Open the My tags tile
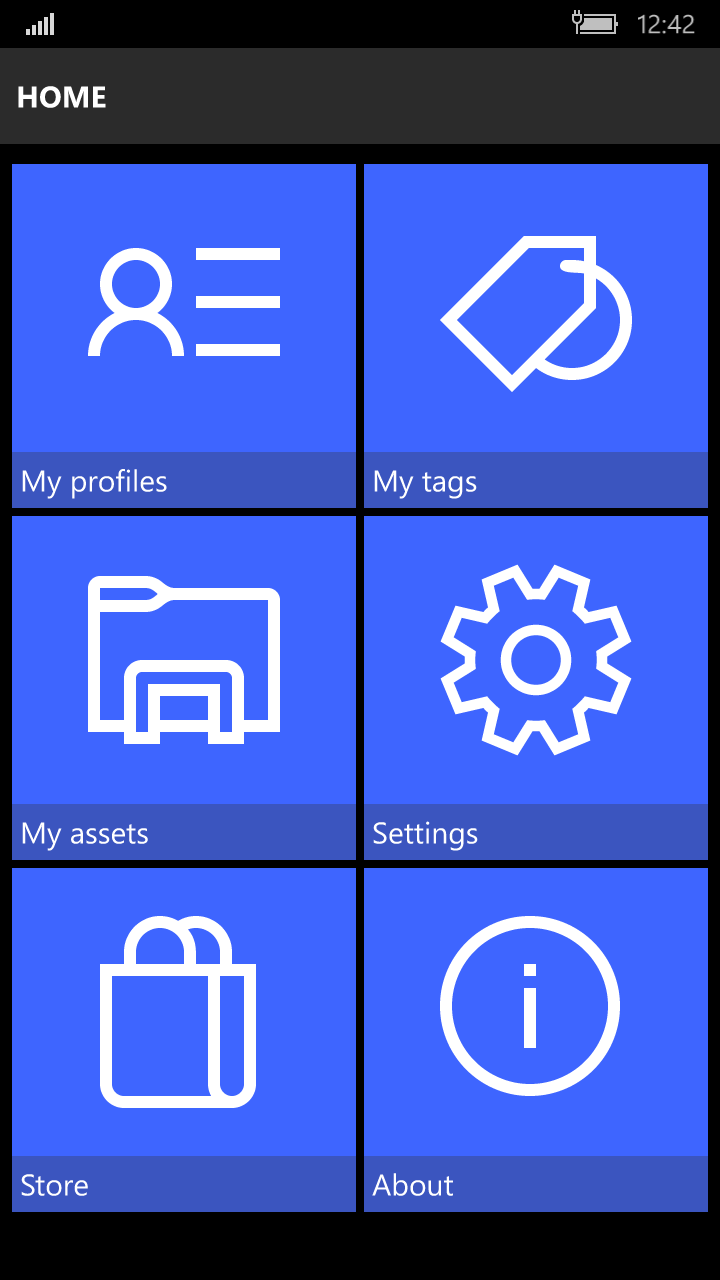Viewport: 720px width, 1280px height. tap(536, 336)
